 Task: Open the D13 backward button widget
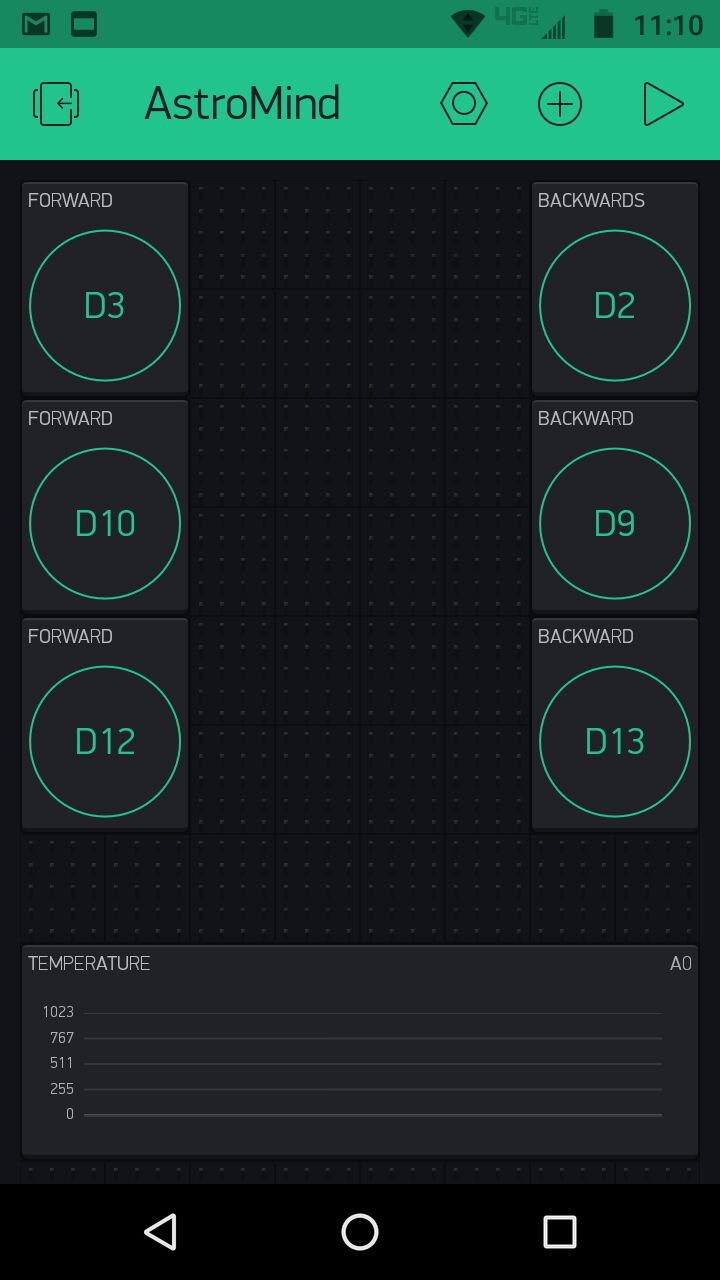point(614,741)
